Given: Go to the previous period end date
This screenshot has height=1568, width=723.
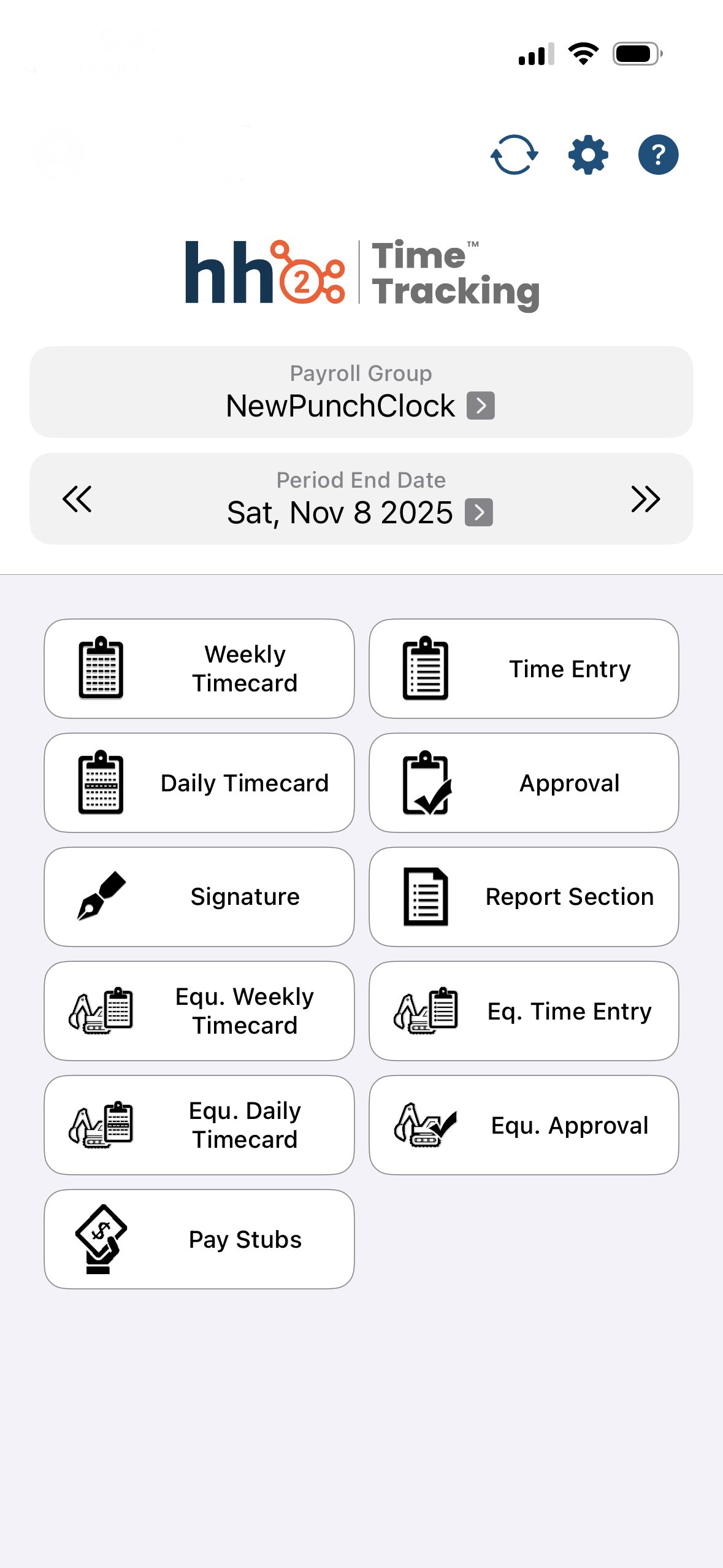Looking at the screenshot, I should click(77, 499).
